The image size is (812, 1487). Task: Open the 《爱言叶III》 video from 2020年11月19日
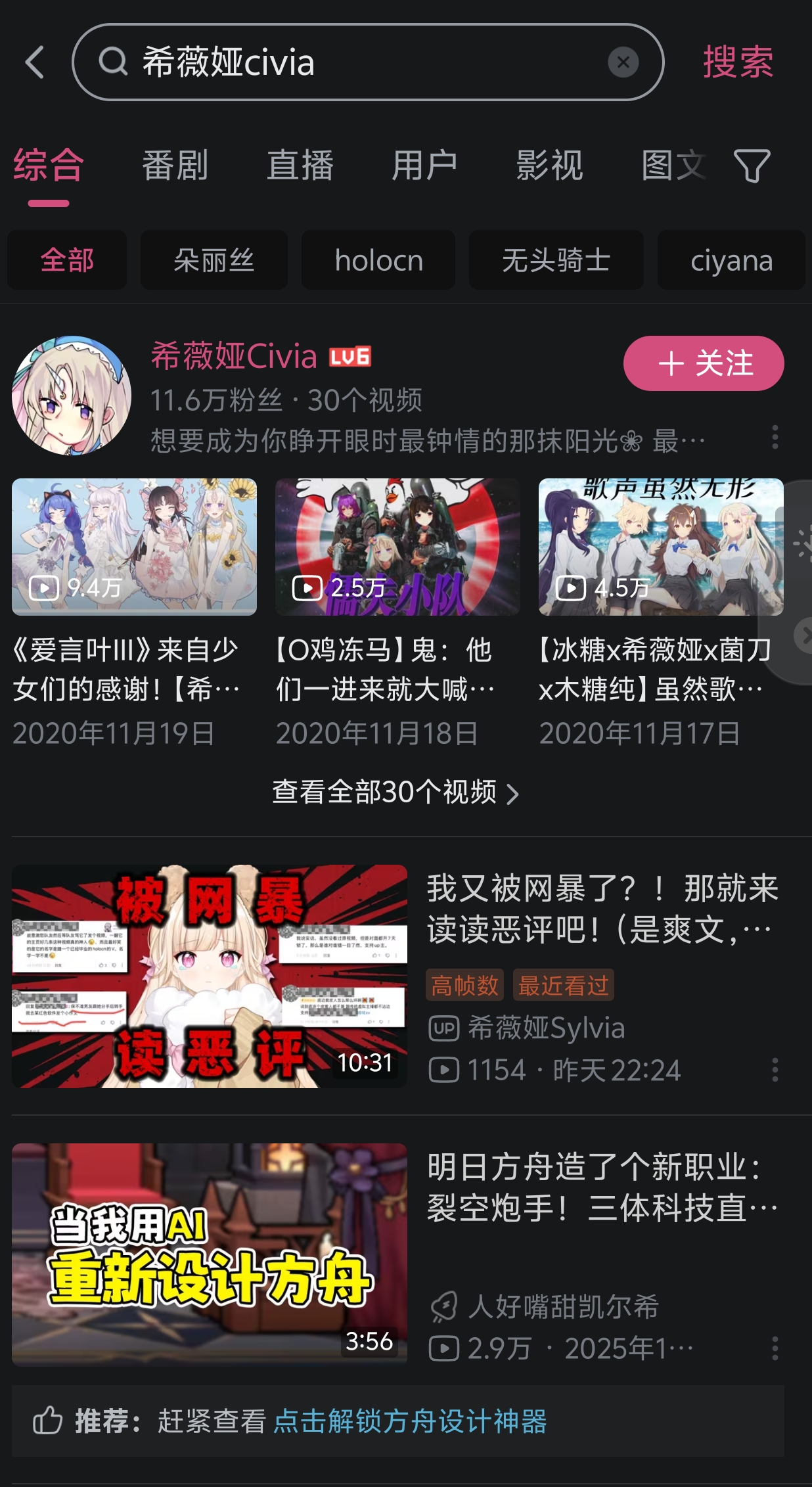point(134,547)
